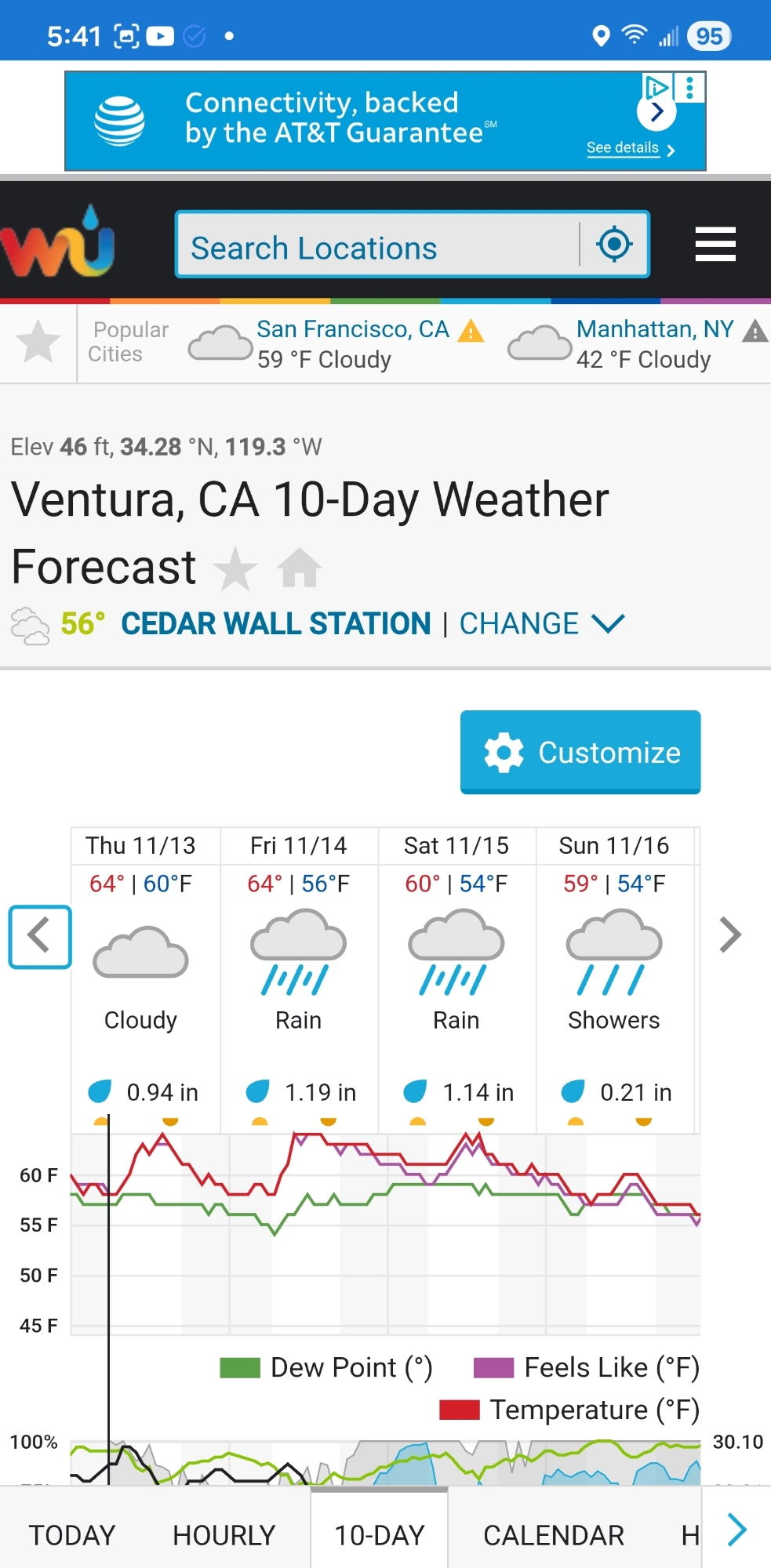Add Ventura to favorites with star
Viewport: 771px width, 1568px height.
coord(235,568)
